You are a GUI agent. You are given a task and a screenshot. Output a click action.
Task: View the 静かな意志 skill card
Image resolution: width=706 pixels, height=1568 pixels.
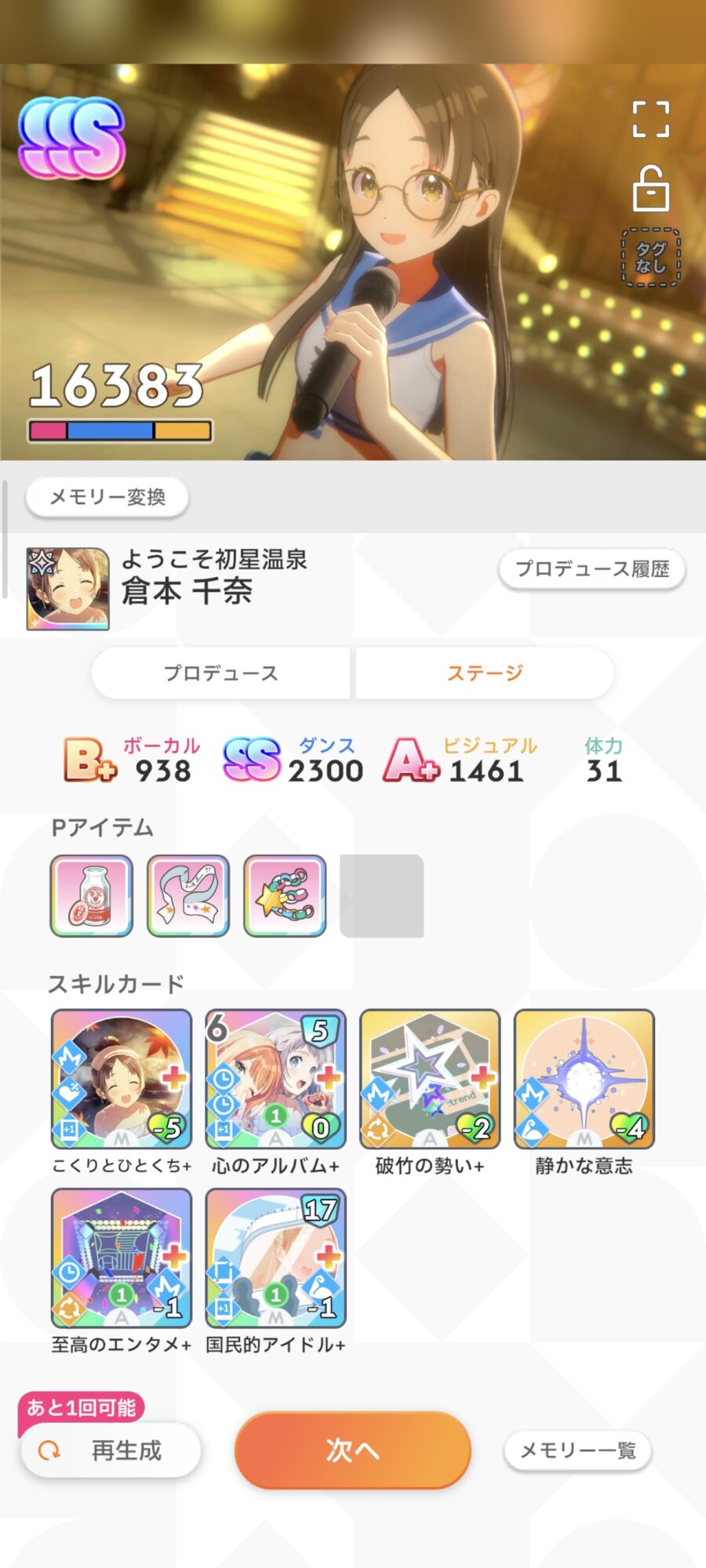click(x=584, y=1080)
